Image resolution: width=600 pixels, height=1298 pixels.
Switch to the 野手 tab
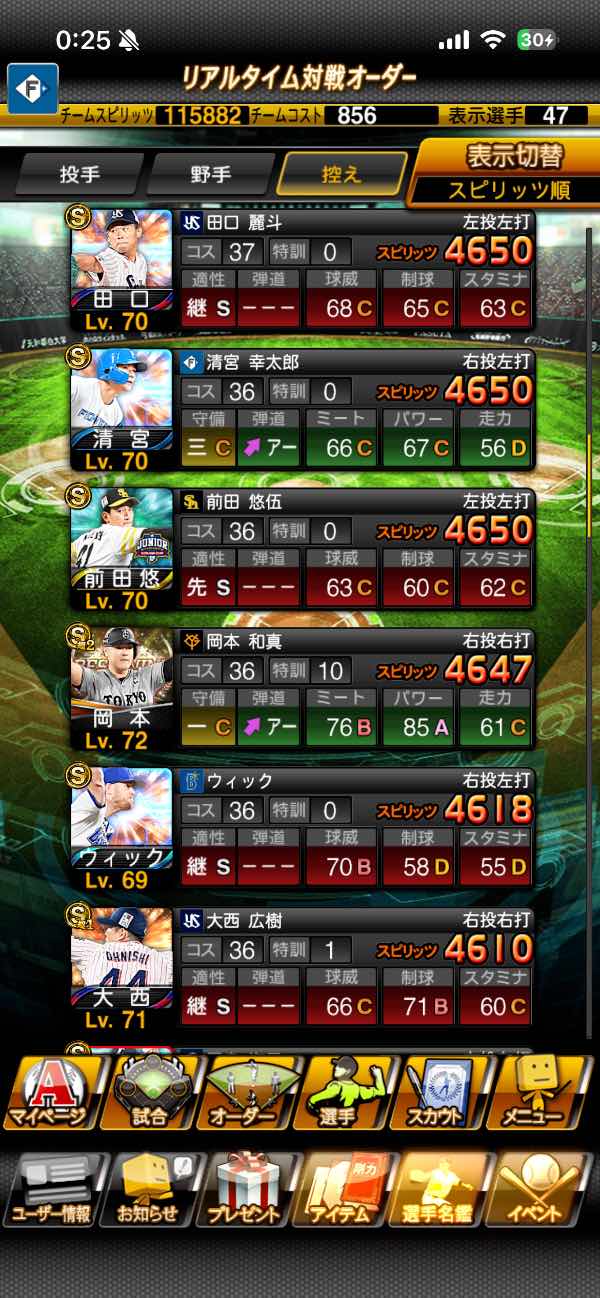coord(210,174)
